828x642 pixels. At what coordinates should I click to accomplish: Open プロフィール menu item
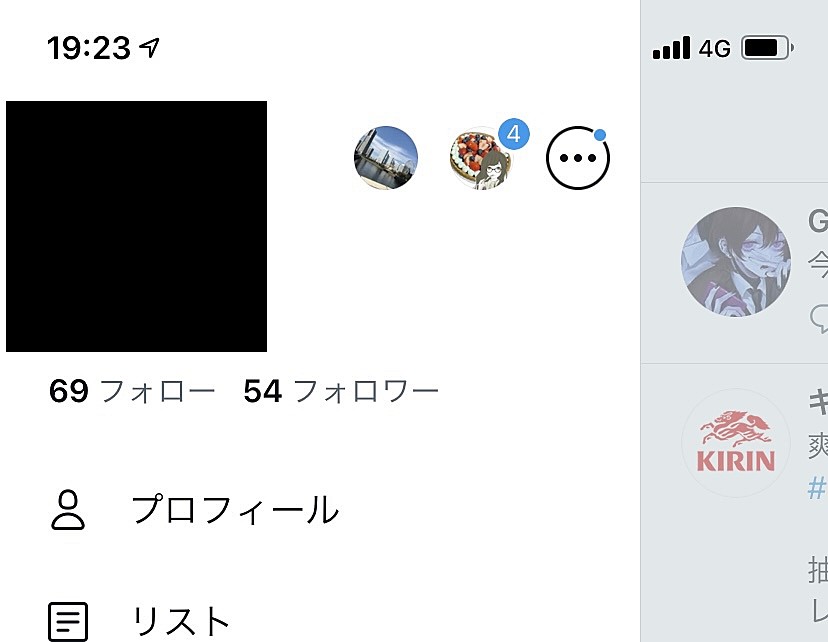pyautogui.click(x=234, y=510)
